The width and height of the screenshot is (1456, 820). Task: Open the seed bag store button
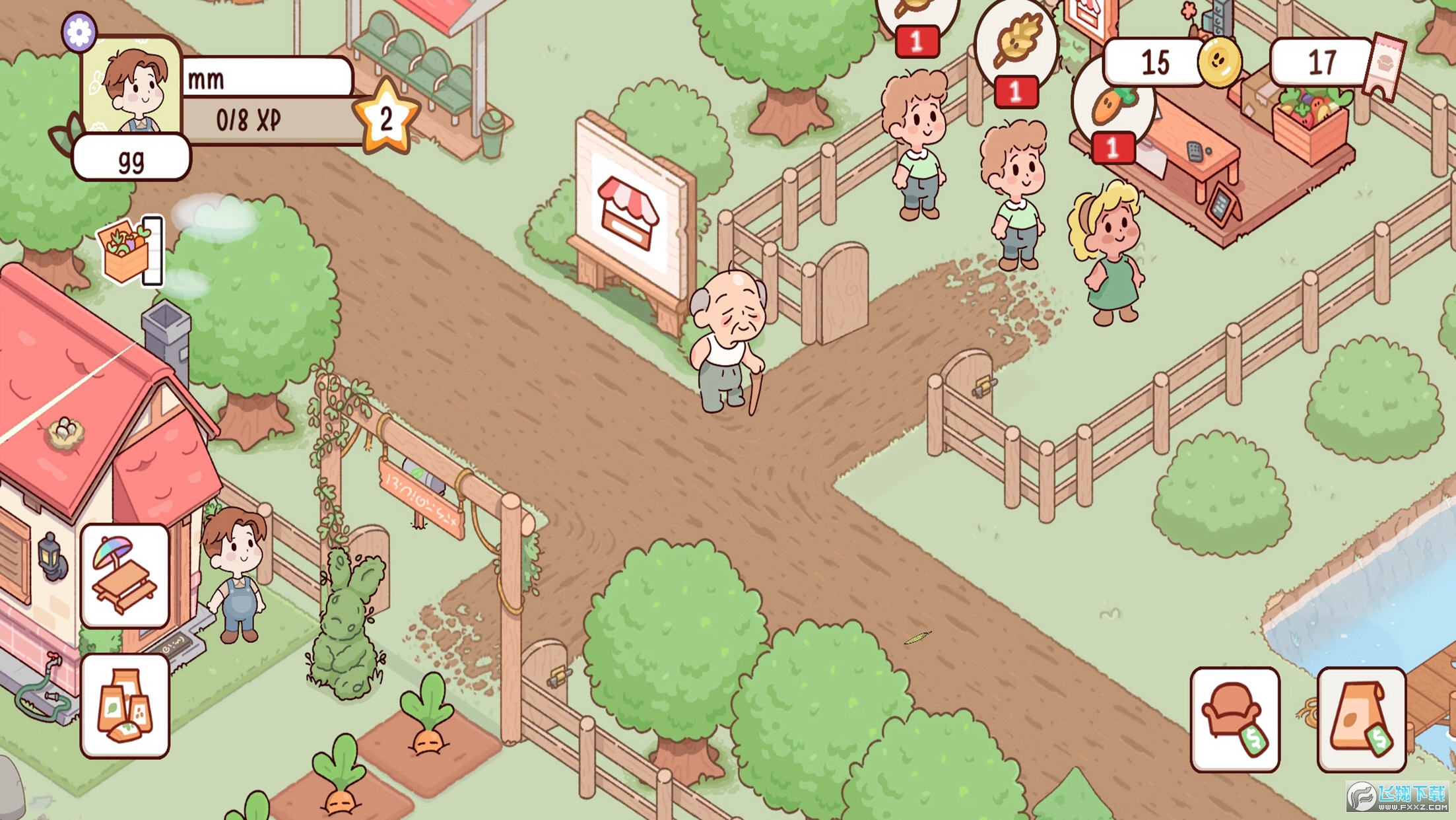coord(1361,719)
